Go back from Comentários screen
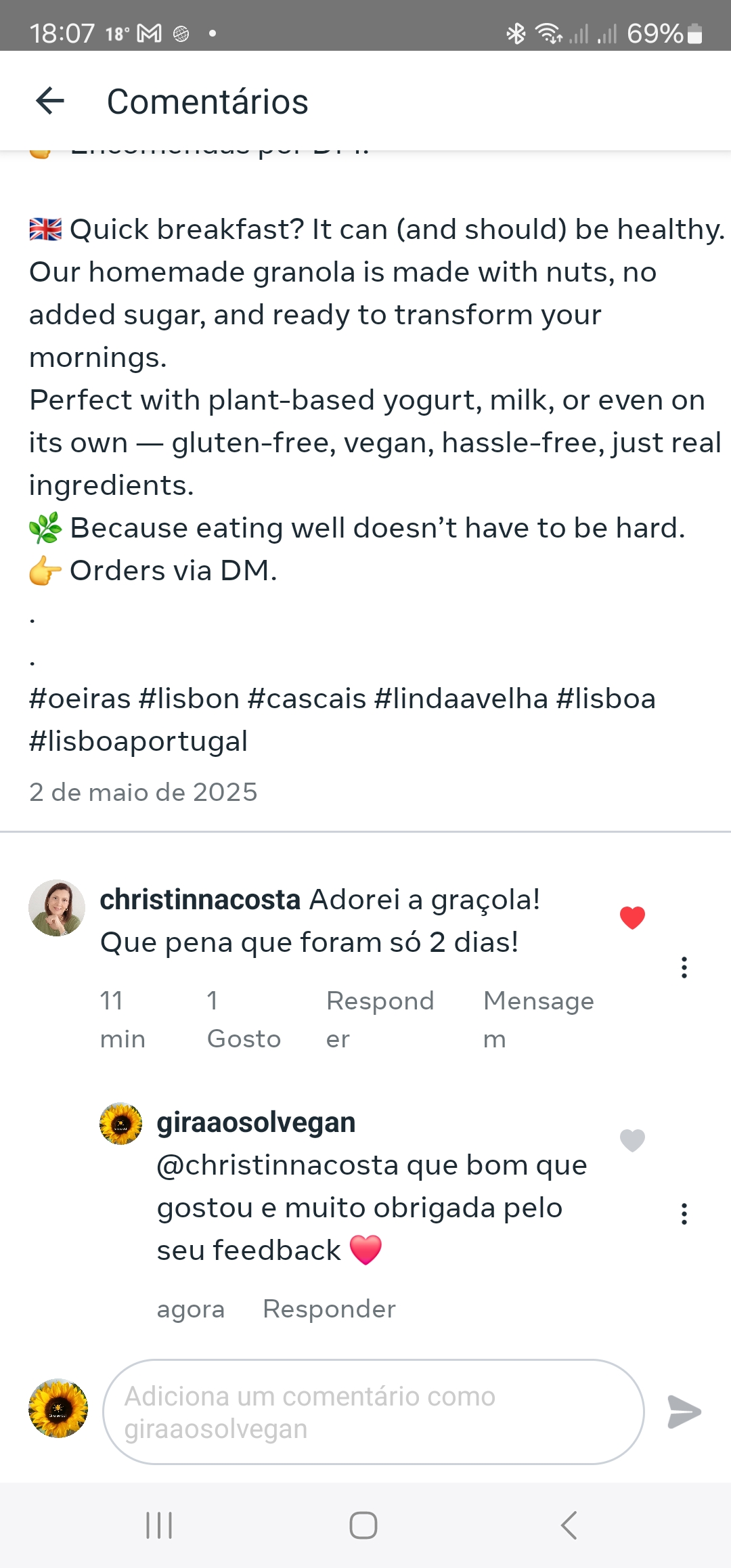Image resolution: width=731 pixels, height=1568 pixels. tap(50, 102)
